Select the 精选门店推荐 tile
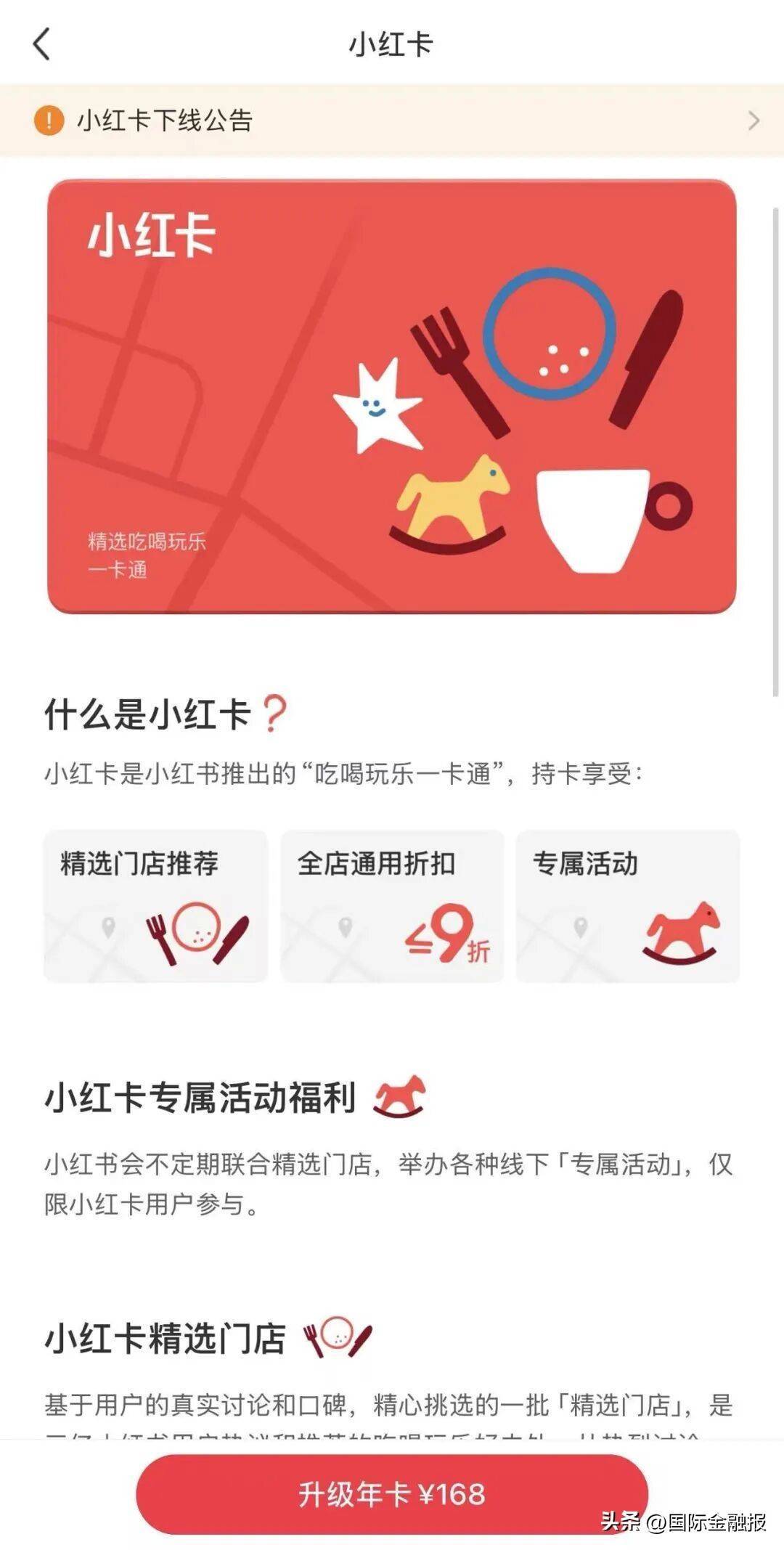Screen dimensions: 784x1550 155,906
